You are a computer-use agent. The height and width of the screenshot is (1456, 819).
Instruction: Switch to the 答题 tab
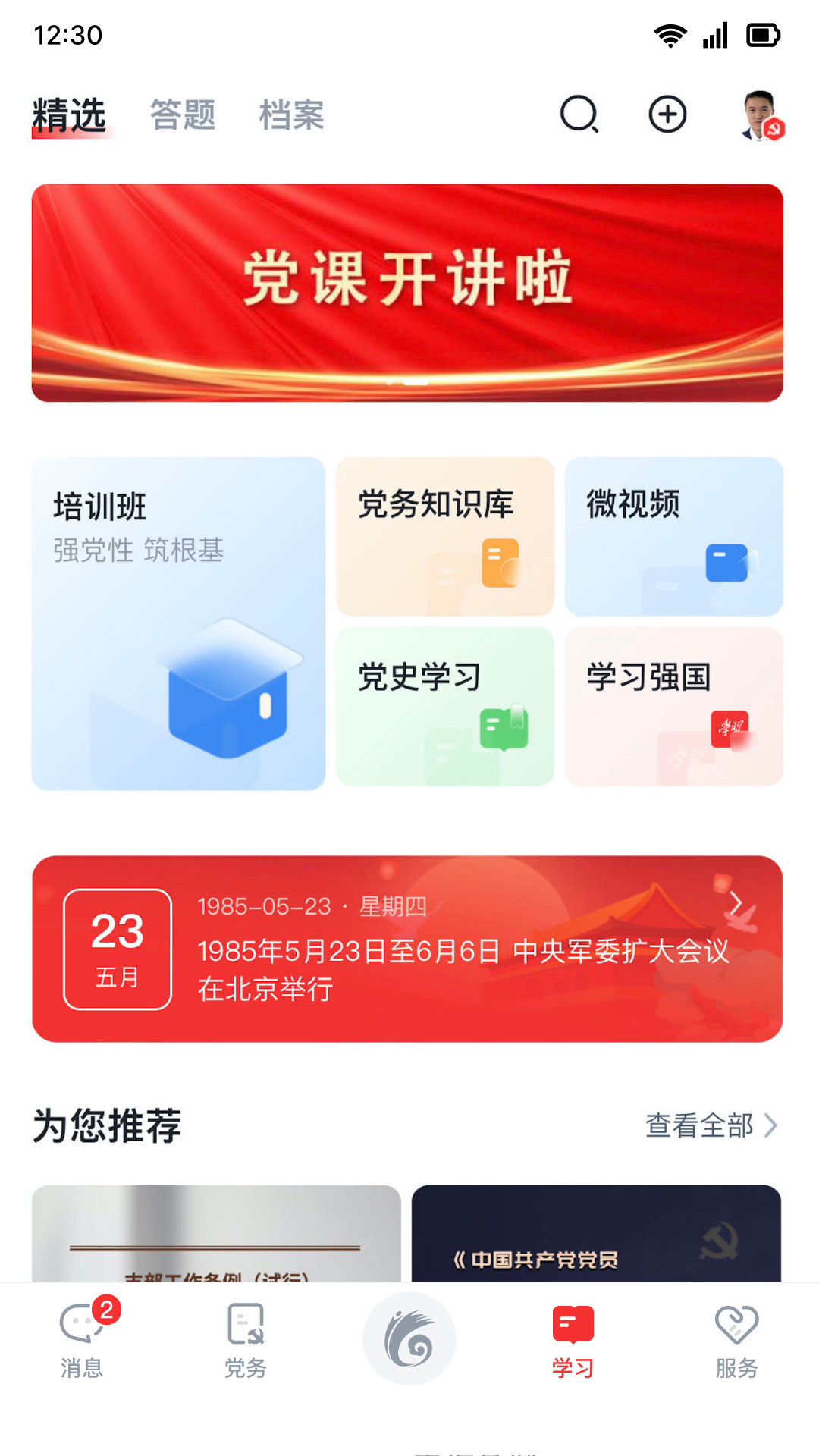tap(183, 115)
